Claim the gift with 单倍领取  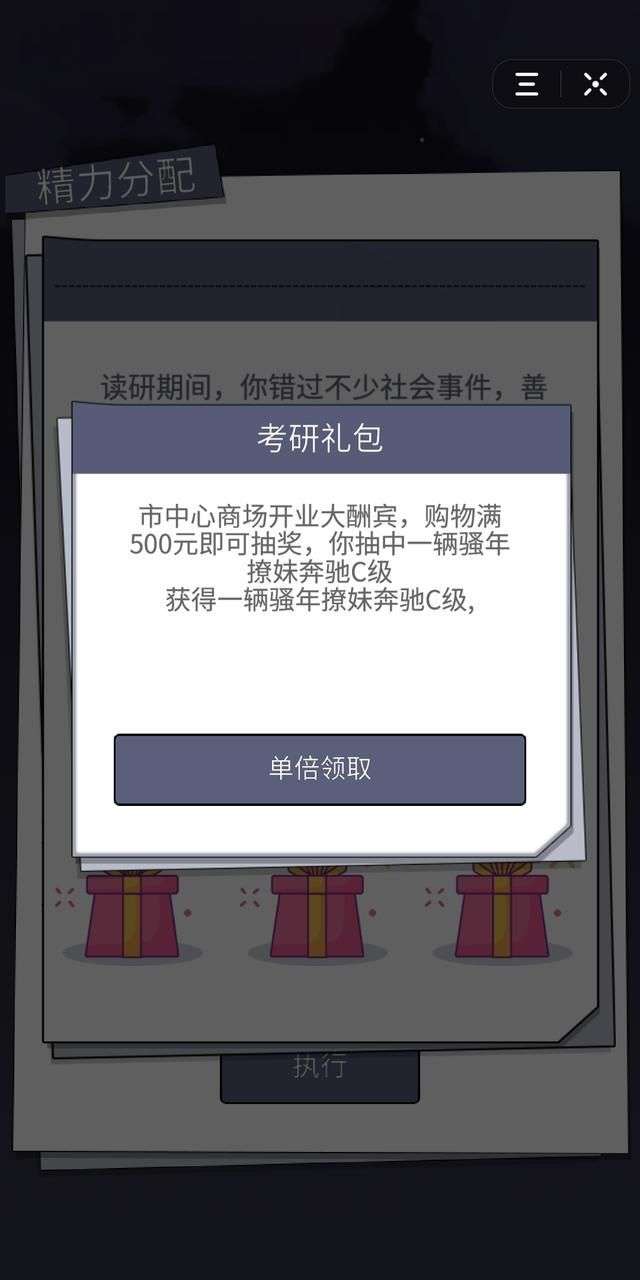tap(319, 769)
